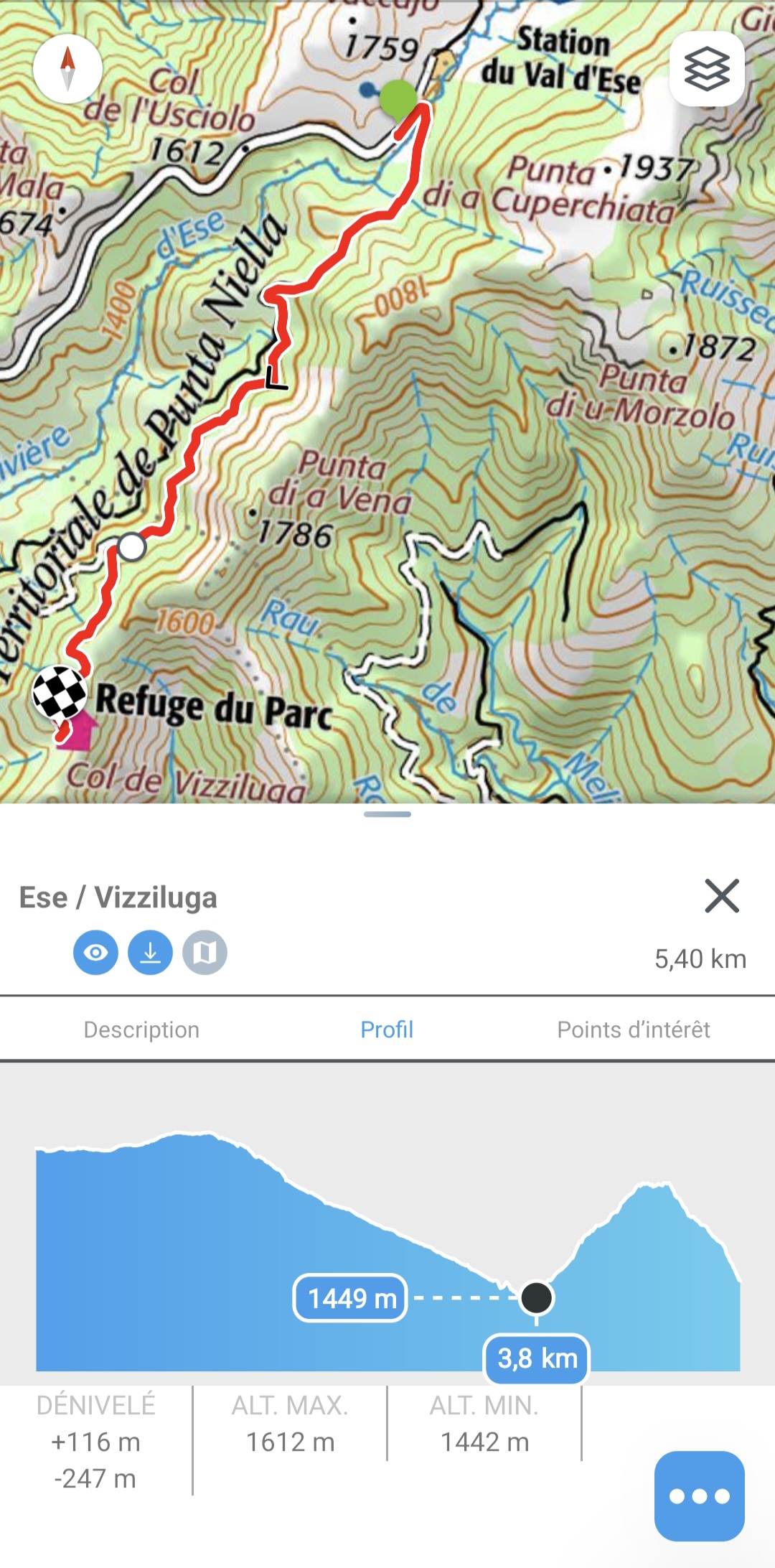The image size is (775, 1568).
Task: Toggle route visibility with the eye icon
Action: 95,953
